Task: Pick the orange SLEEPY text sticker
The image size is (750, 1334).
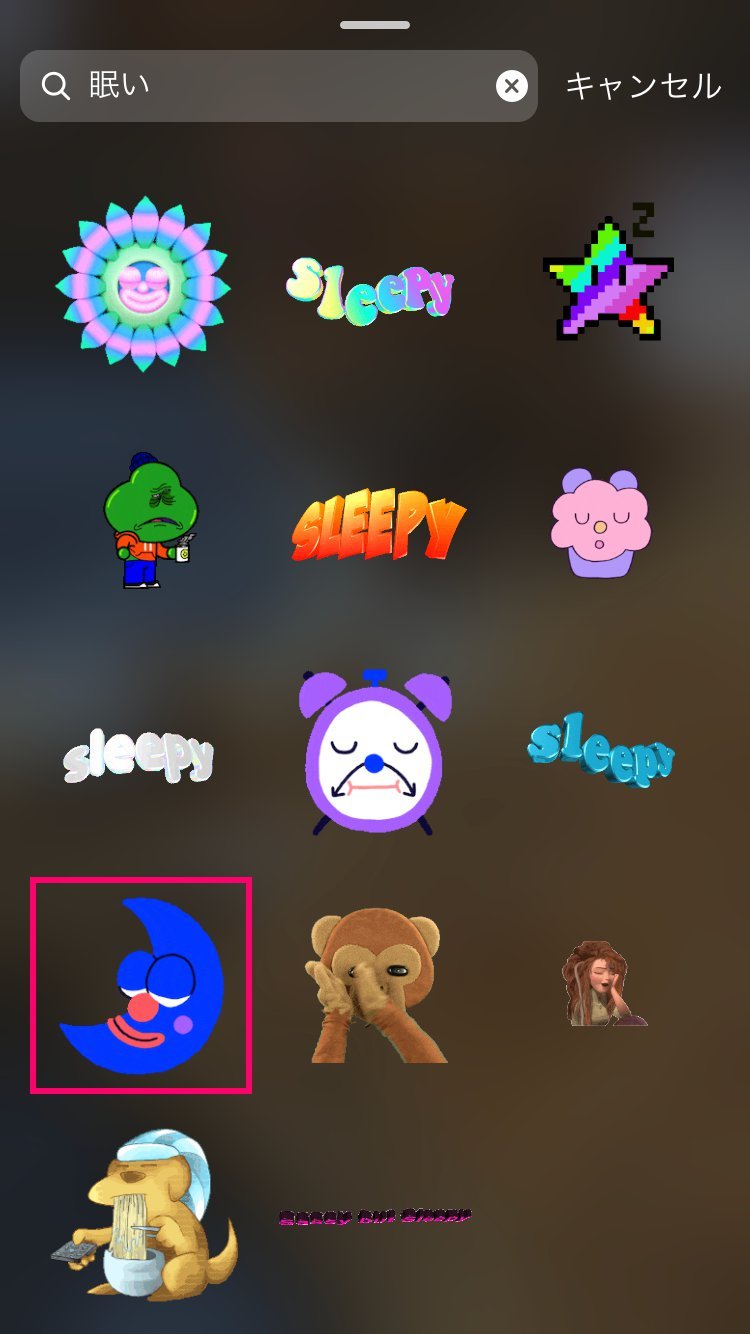Action: [x=378, y=528]
